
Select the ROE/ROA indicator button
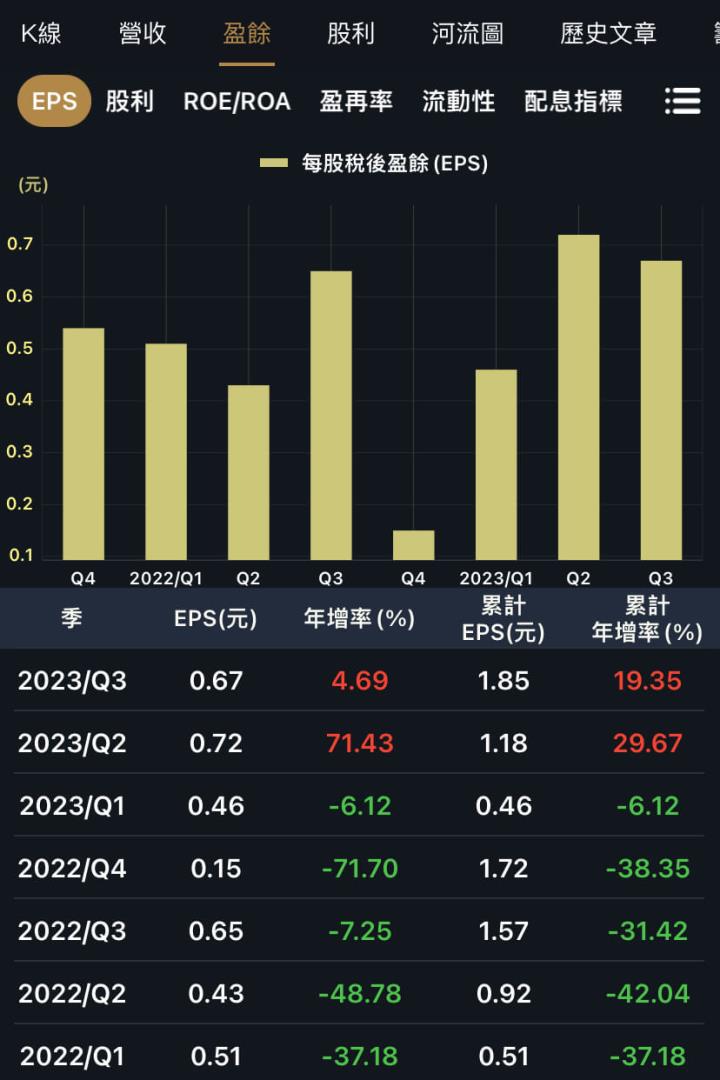pyautogui.click(x=235, y=101)
